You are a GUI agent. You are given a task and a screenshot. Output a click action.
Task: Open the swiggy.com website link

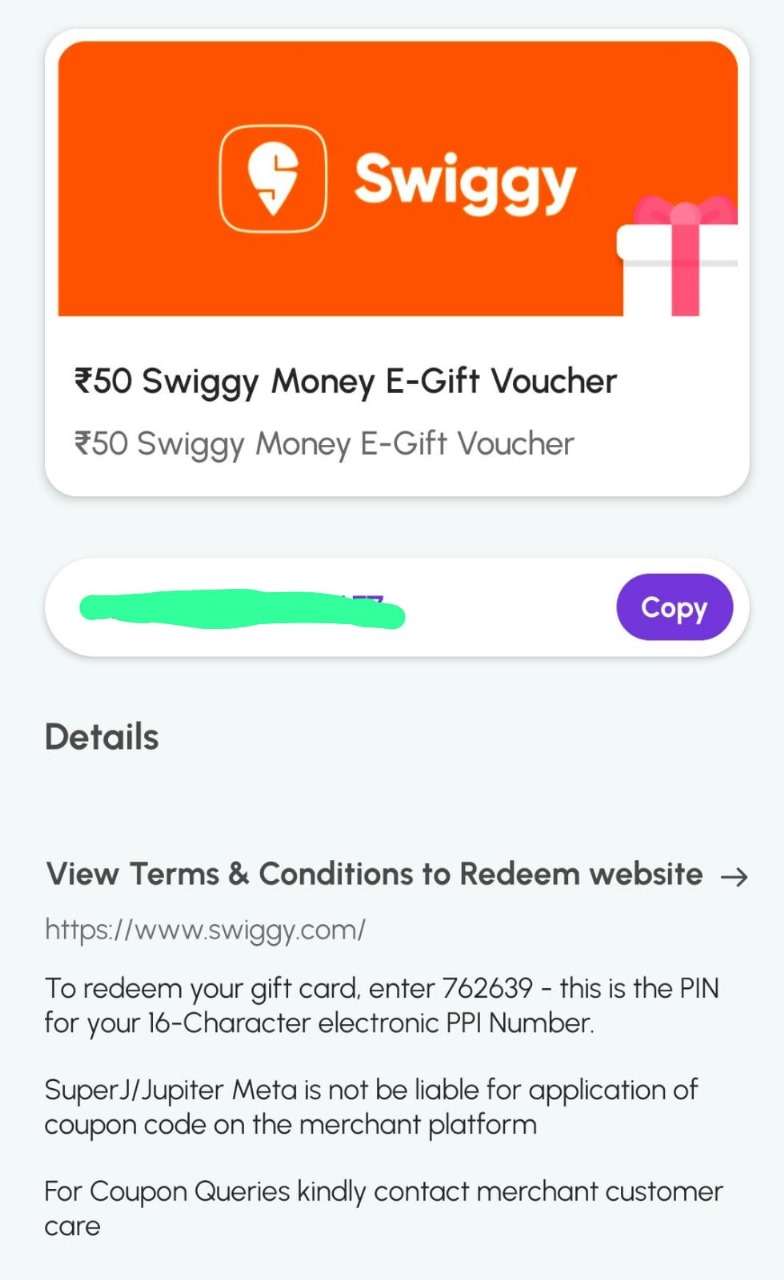click(x=205, y=930)
